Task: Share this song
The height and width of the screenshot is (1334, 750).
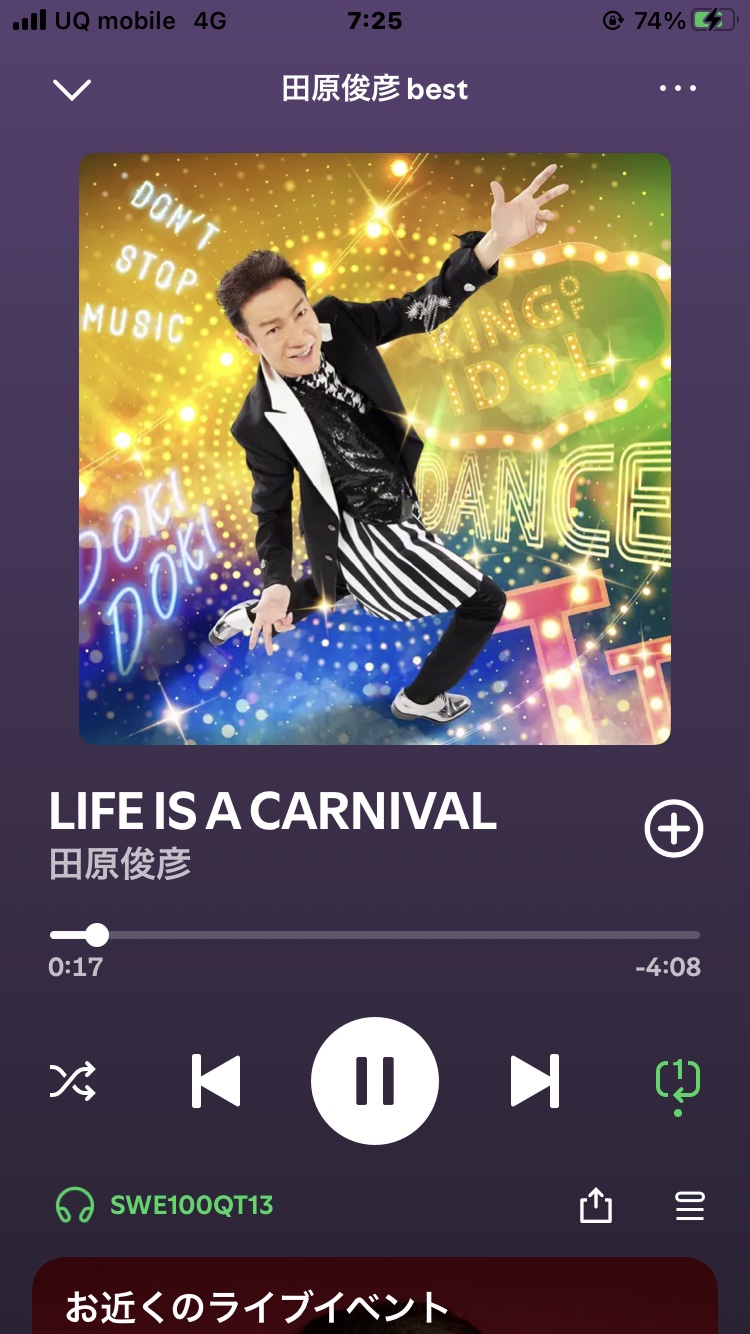Action: pyautogui.click(x=595, y=1207)
